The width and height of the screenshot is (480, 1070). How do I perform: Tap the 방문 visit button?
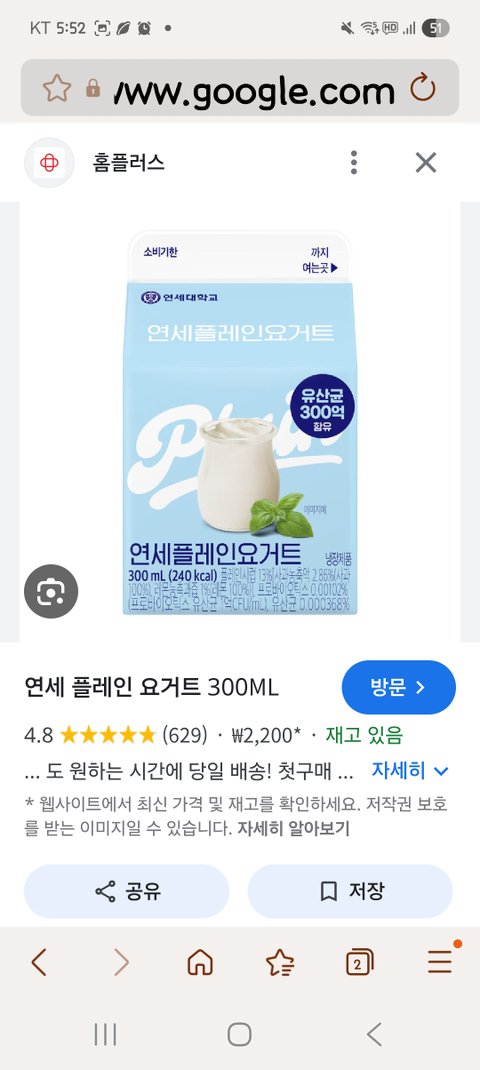coord(399,687)
